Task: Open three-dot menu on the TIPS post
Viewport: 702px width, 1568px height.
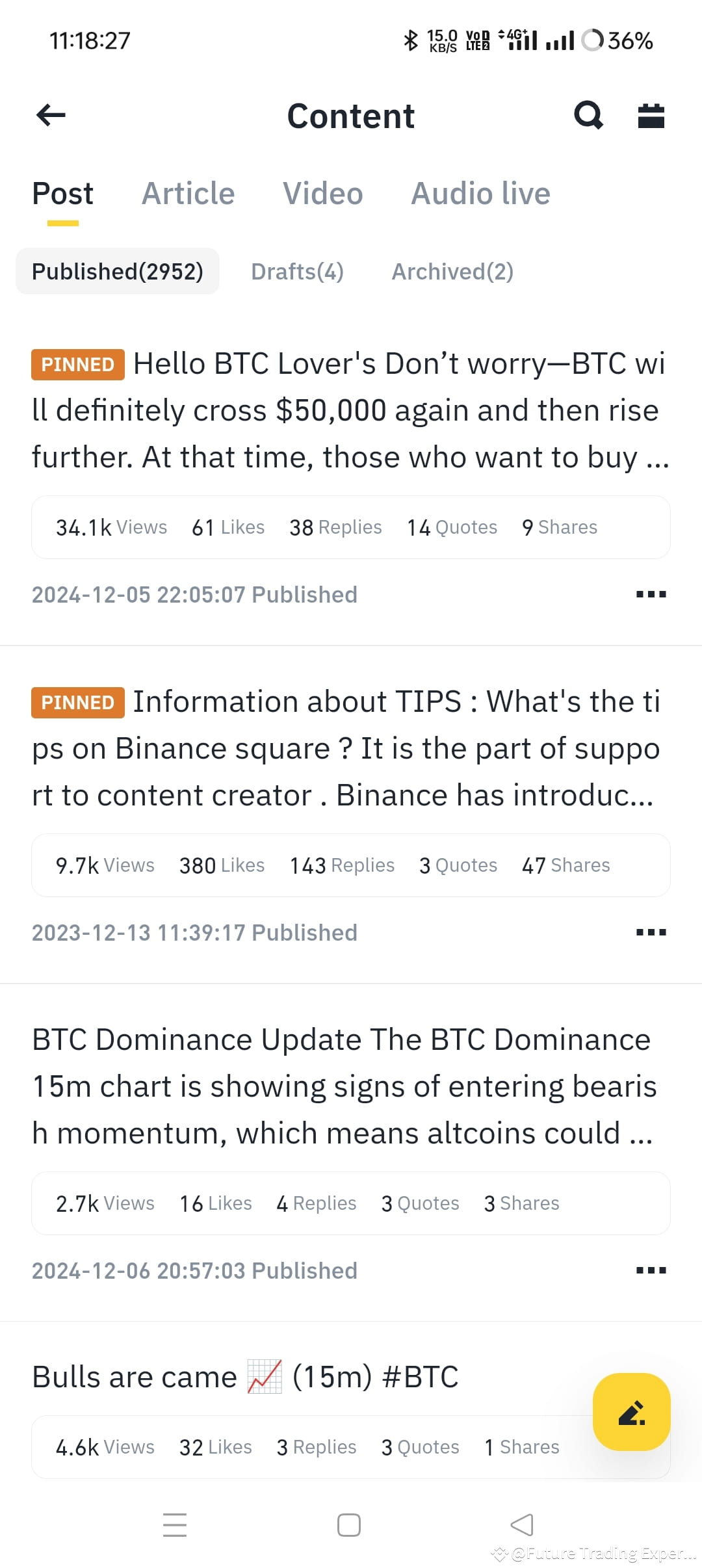Action: 652,932
